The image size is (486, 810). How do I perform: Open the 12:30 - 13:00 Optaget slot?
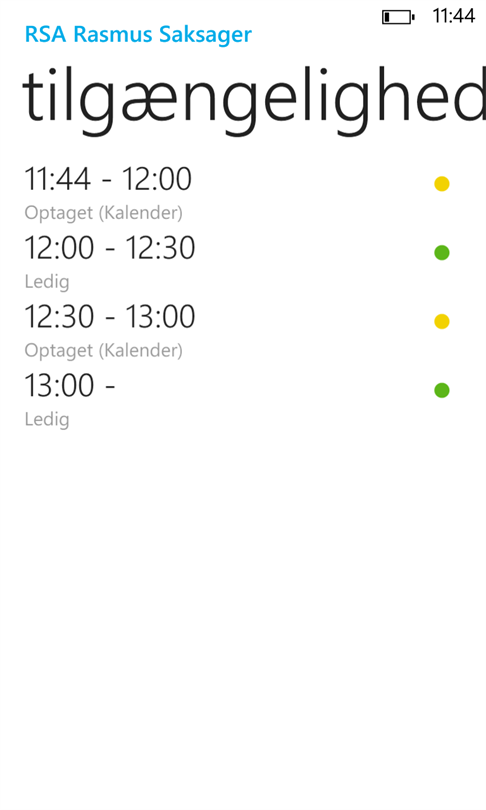pyautogui.click(x=243, y=331)
